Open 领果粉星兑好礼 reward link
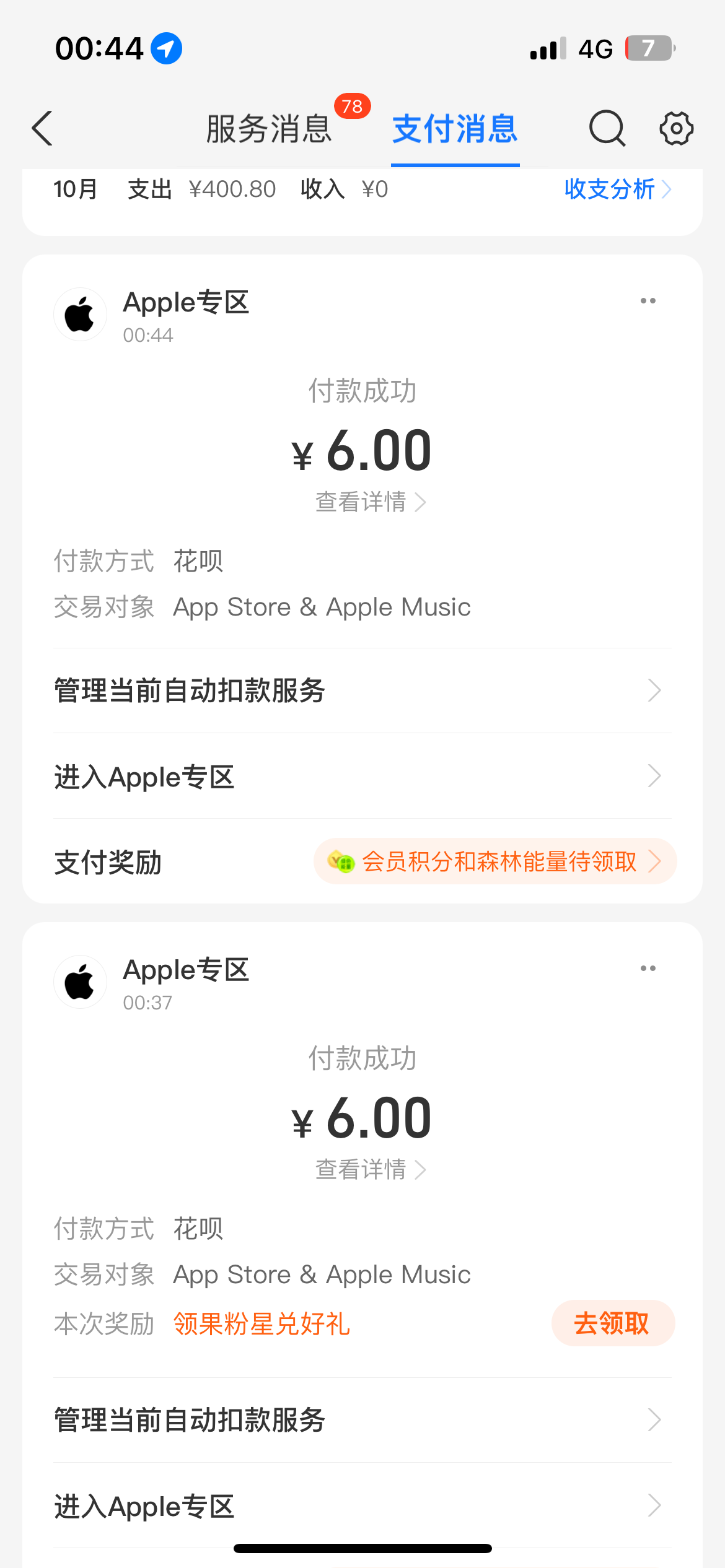Viewport: 725px width, 1568px height. [261, 1324]
